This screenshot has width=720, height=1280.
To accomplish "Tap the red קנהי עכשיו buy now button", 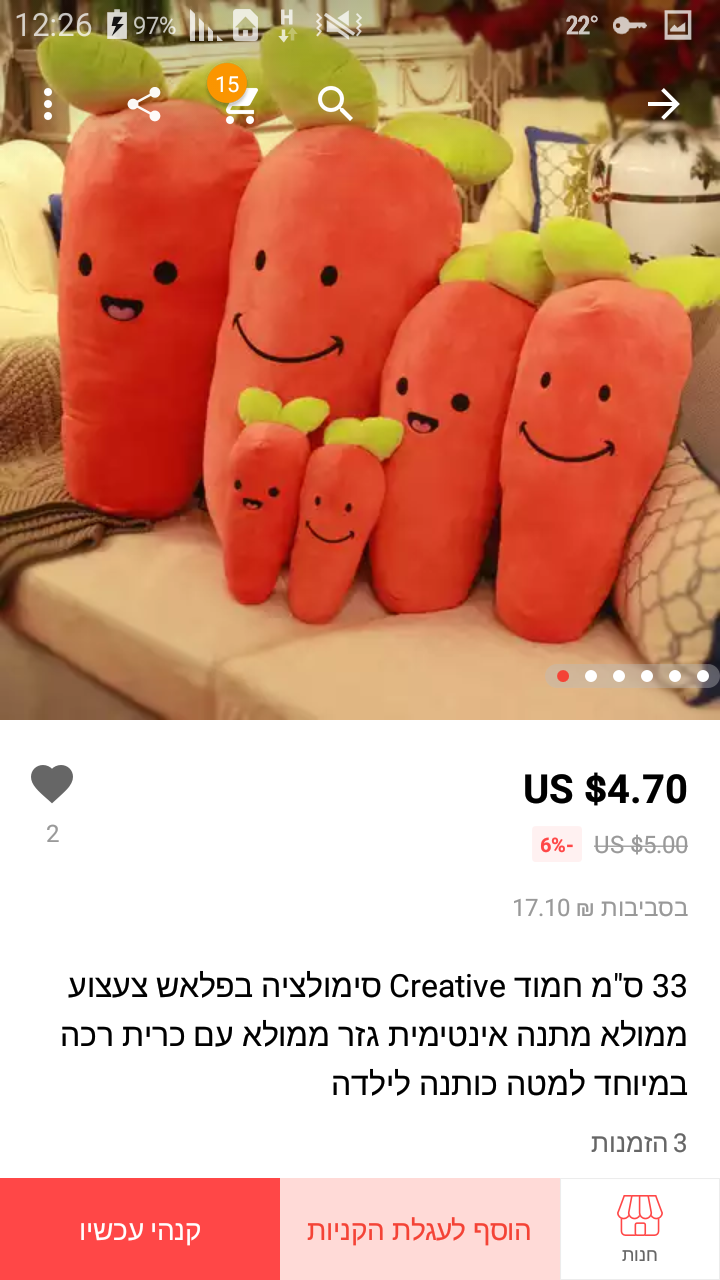I will (x=140, y=1229).
